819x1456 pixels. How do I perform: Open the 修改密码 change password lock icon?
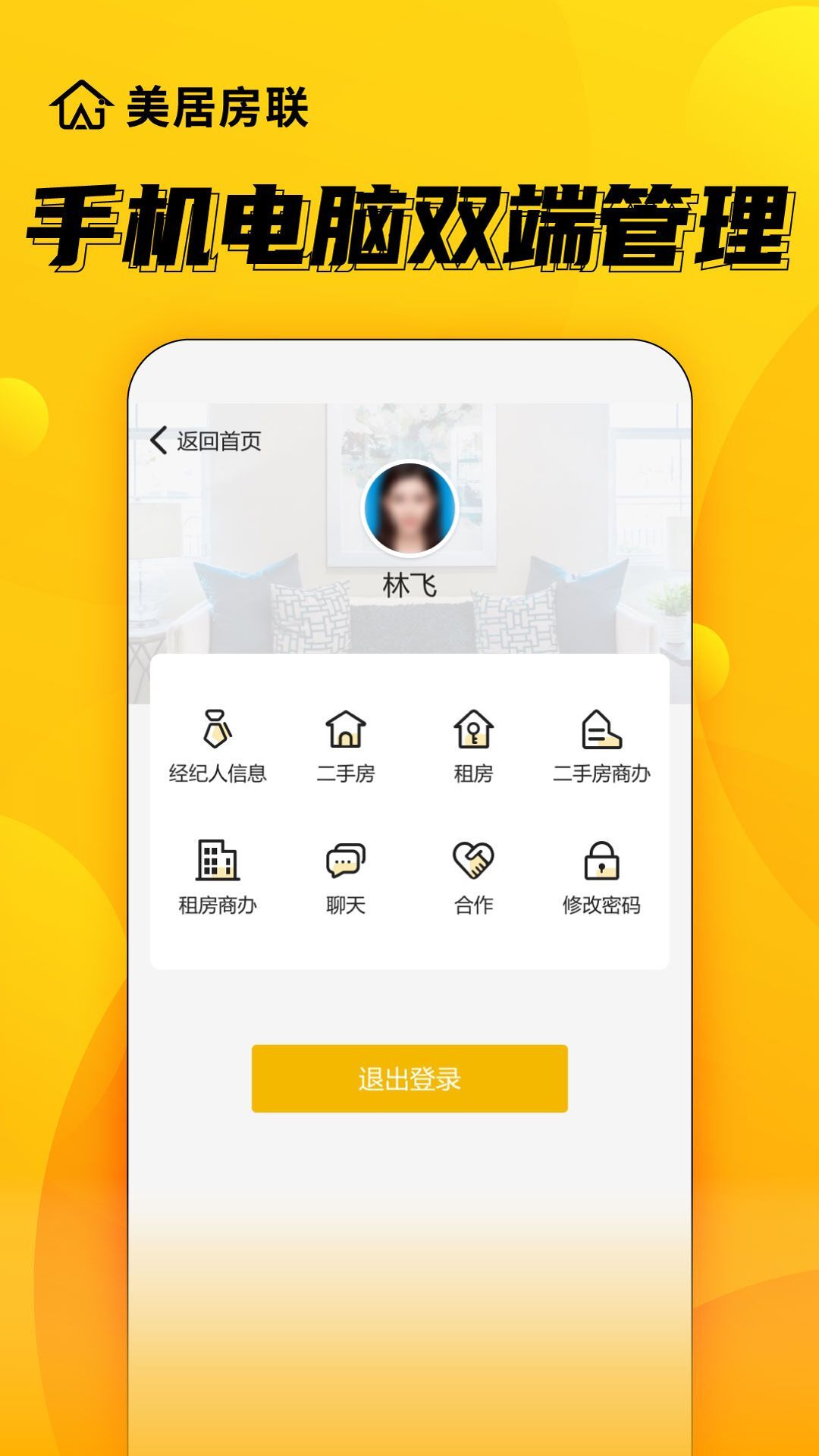point(603,861)
